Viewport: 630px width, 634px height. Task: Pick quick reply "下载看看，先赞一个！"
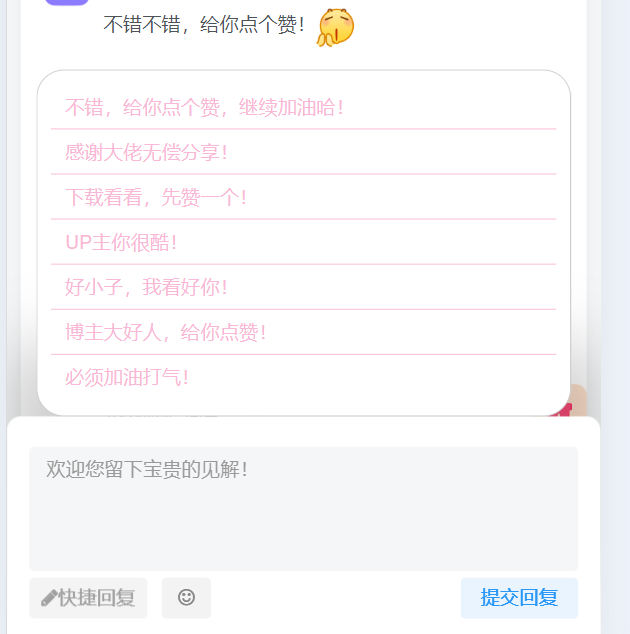pyautogui.click(x=156, y=198)
